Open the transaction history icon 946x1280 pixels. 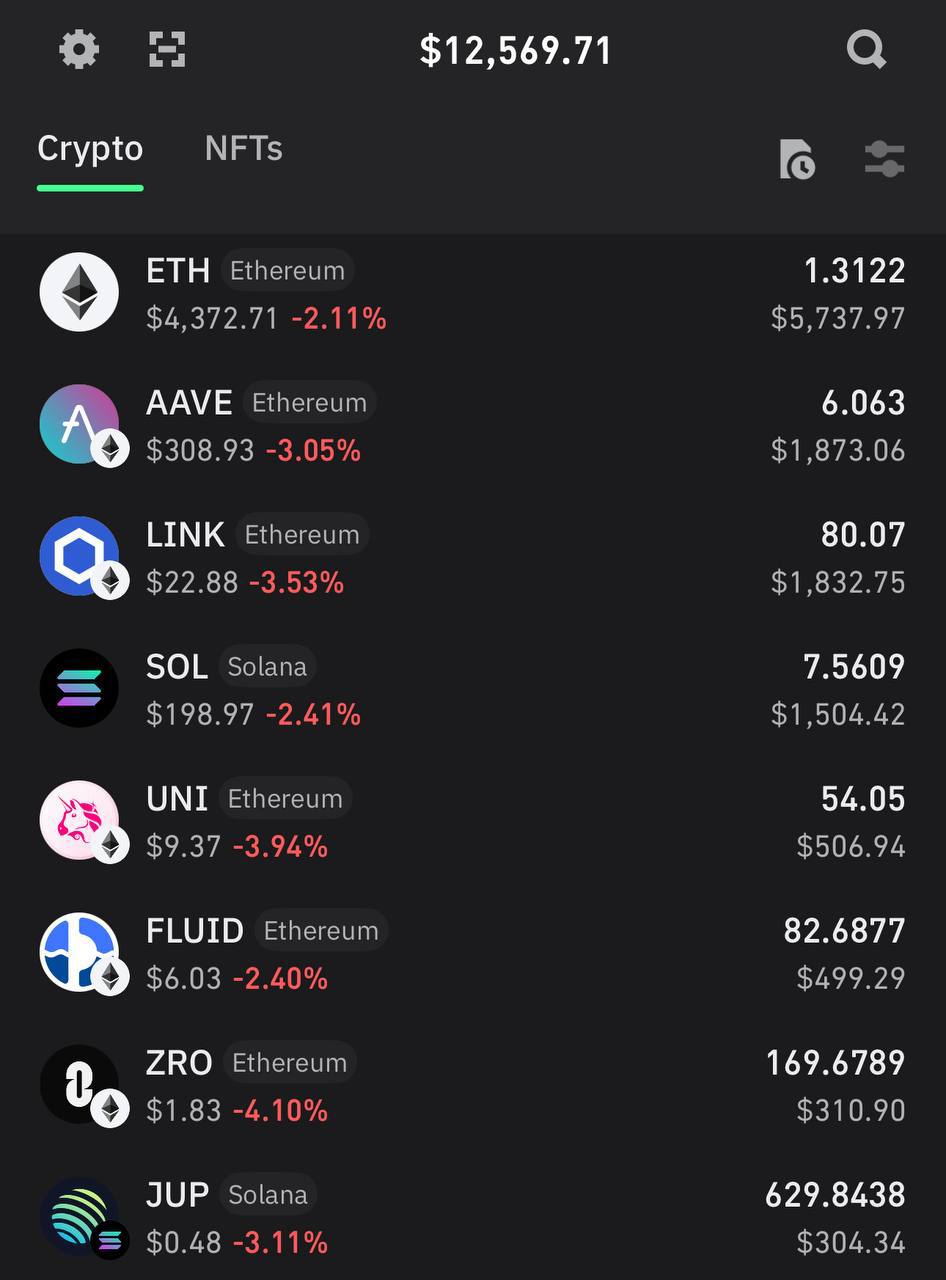click(x=795, y=159)
